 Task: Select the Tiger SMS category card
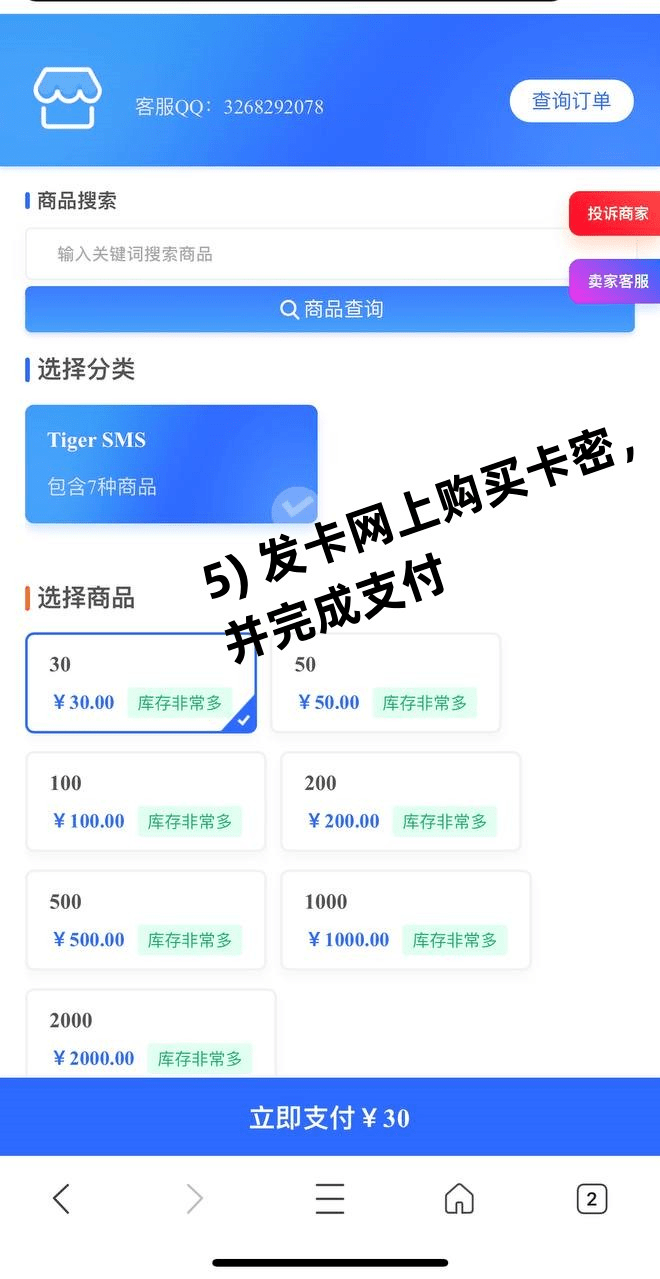coord(171,463)
